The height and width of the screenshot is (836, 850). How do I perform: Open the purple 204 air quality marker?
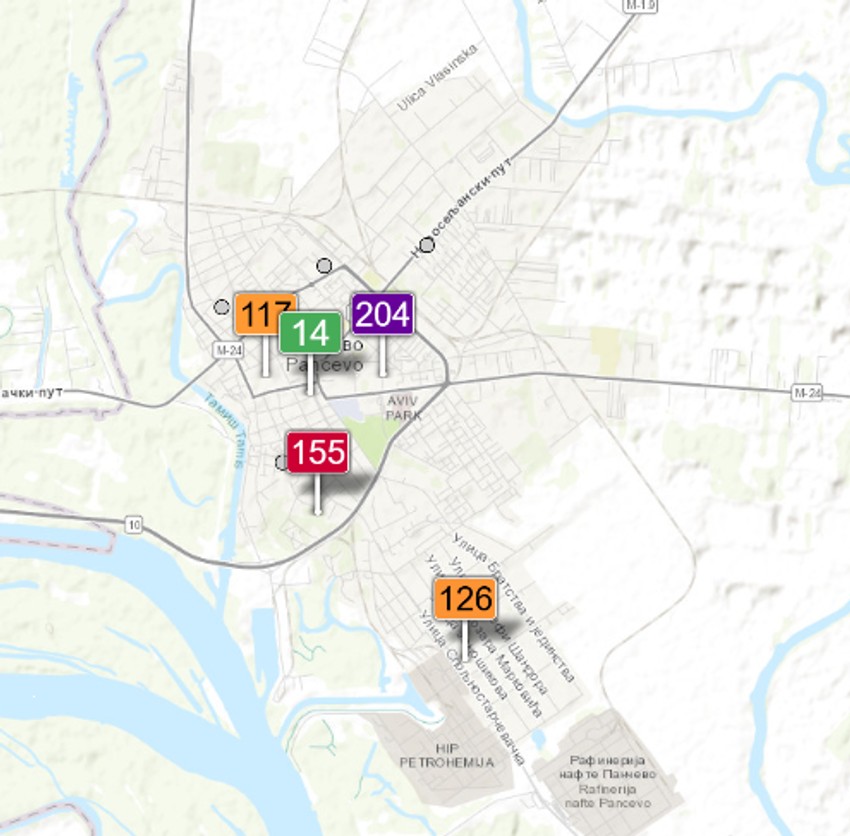[x=382, y=314]
